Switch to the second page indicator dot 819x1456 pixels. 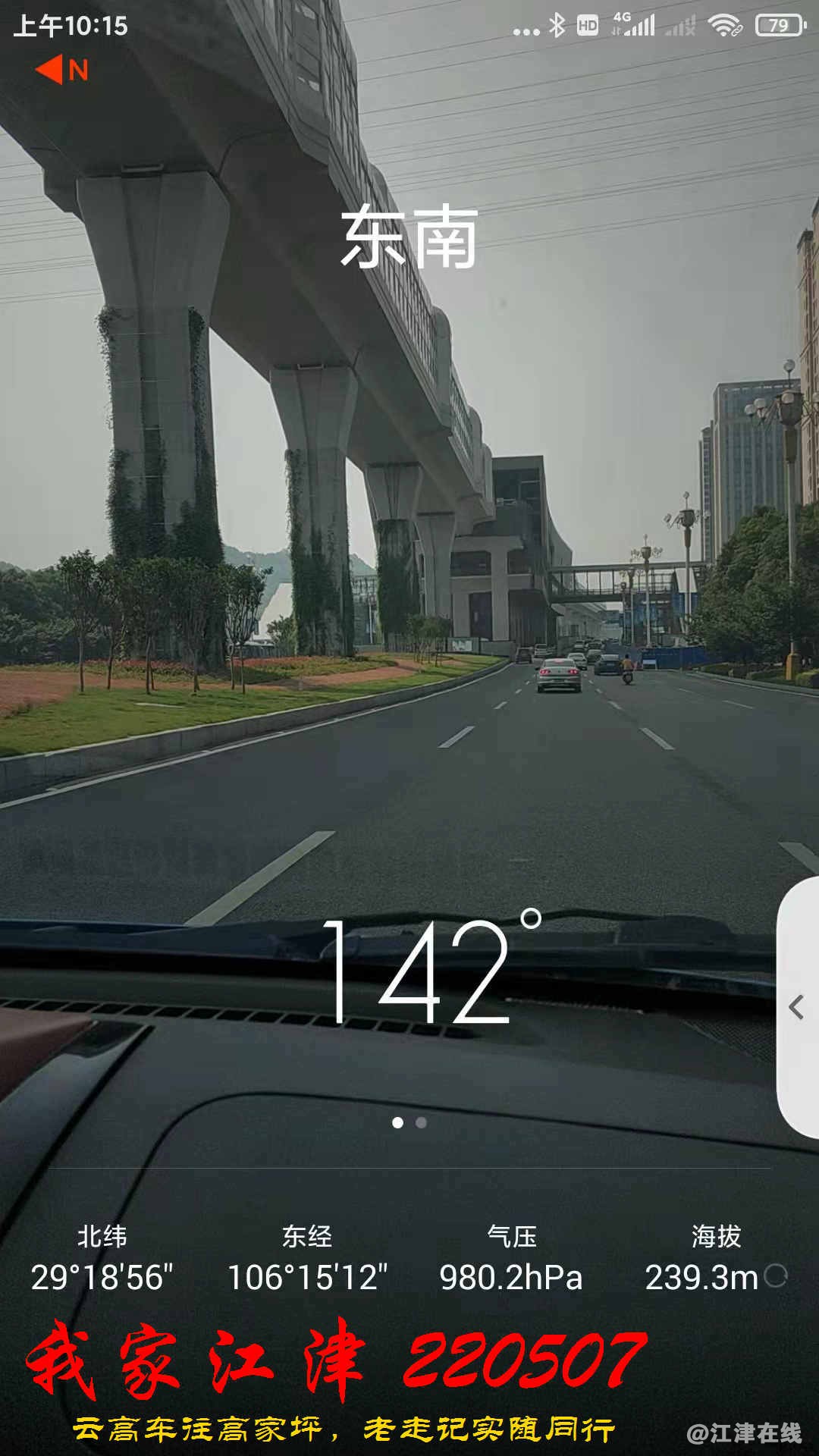click(422, 1122)
